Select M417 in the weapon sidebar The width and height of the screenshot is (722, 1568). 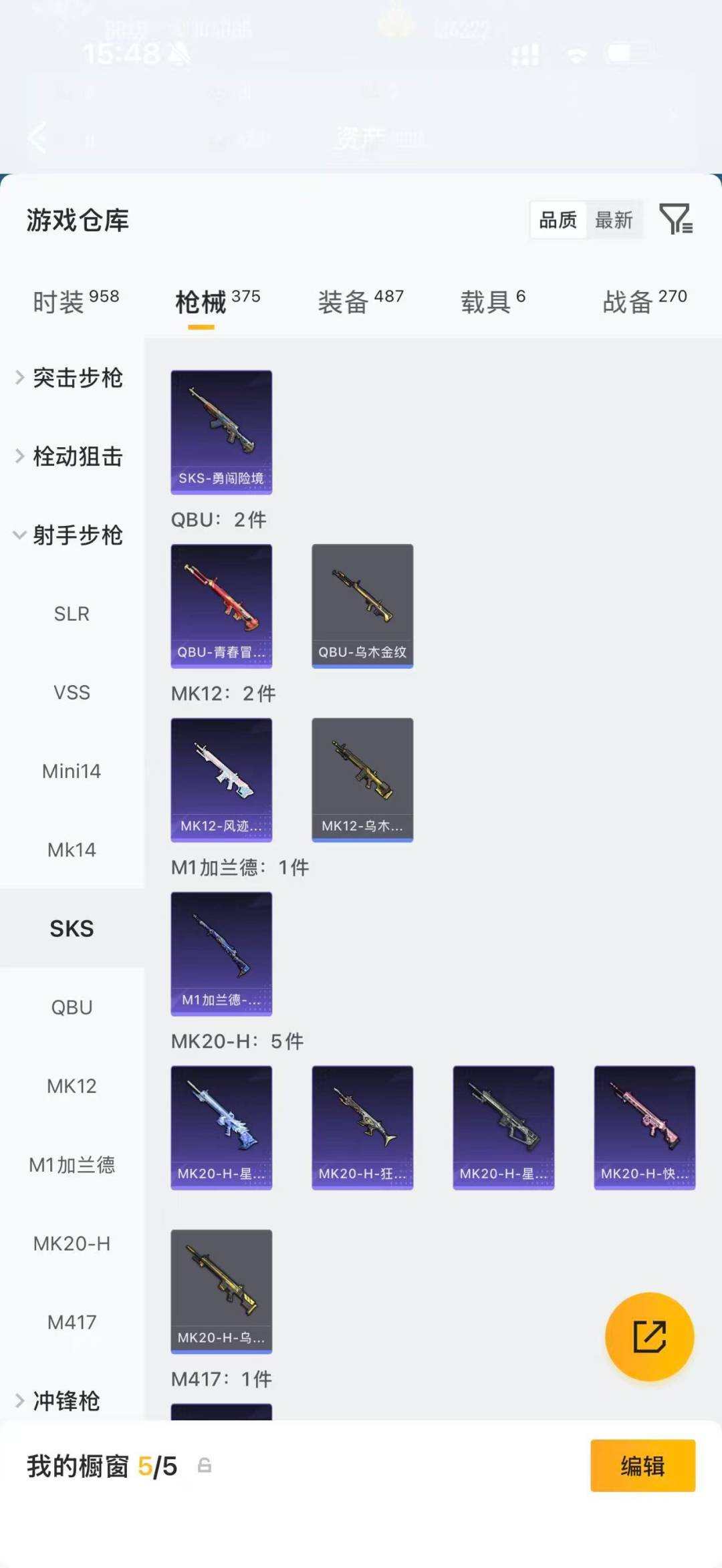tap(73, 1321)
